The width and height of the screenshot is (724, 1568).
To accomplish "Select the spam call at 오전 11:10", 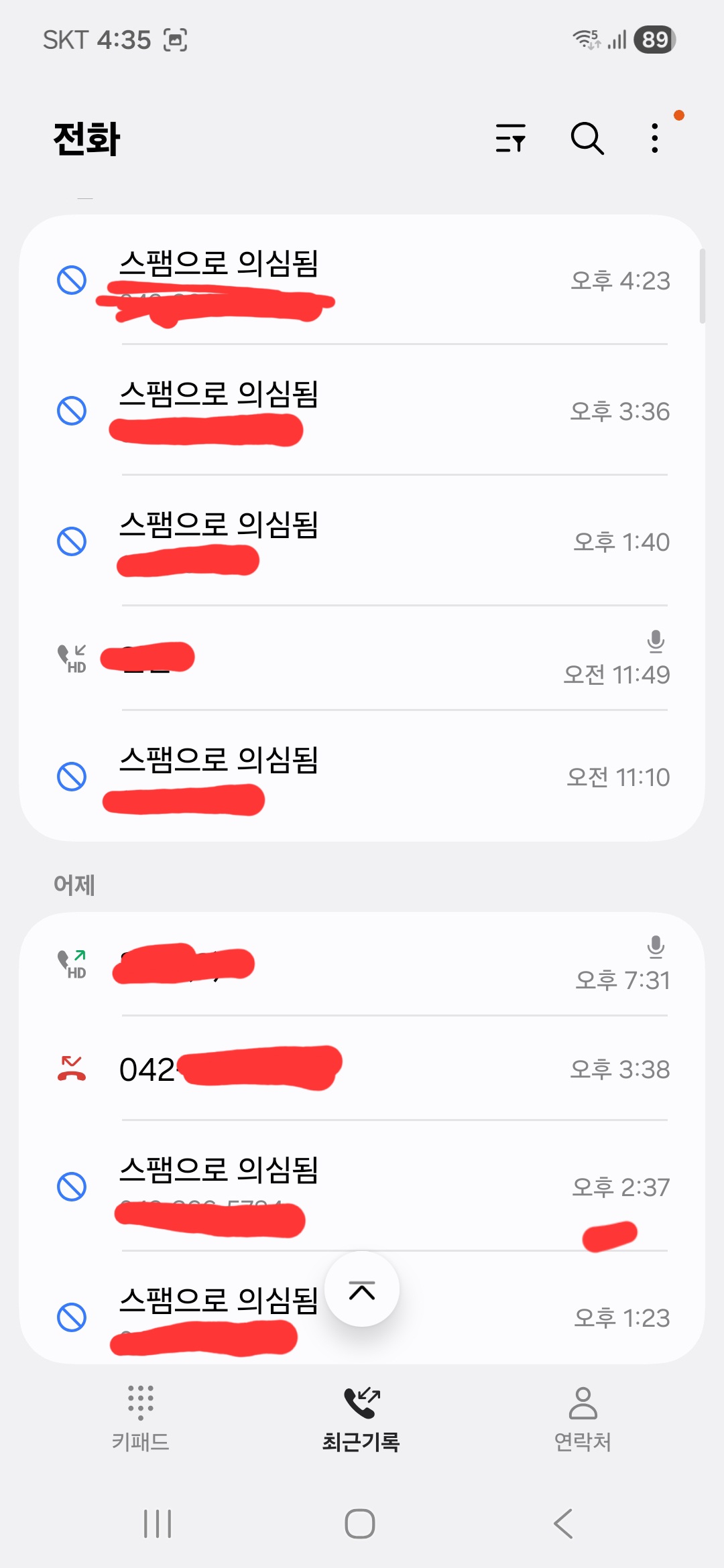I will 362,777.
